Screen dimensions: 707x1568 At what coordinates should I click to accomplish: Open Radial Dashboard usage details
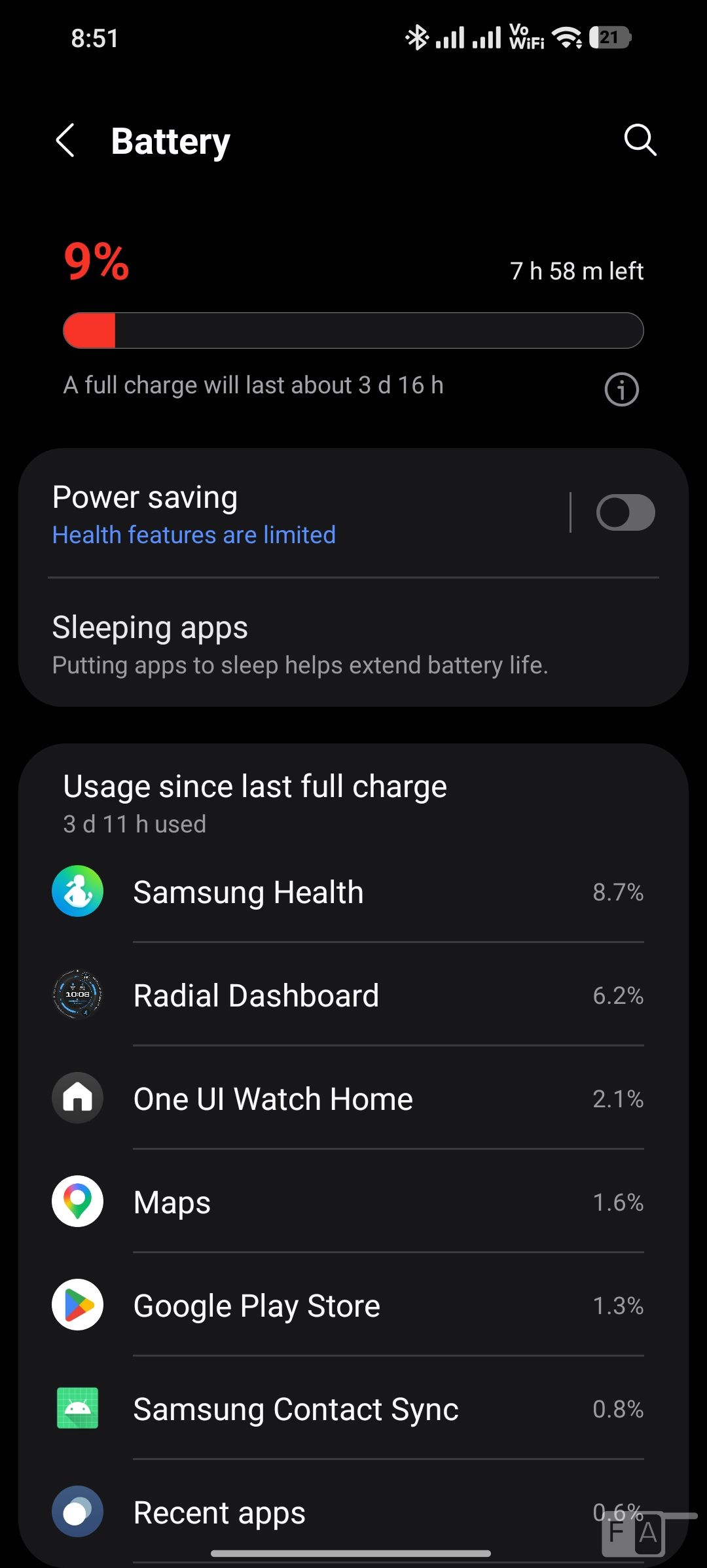tap(353, 995)
